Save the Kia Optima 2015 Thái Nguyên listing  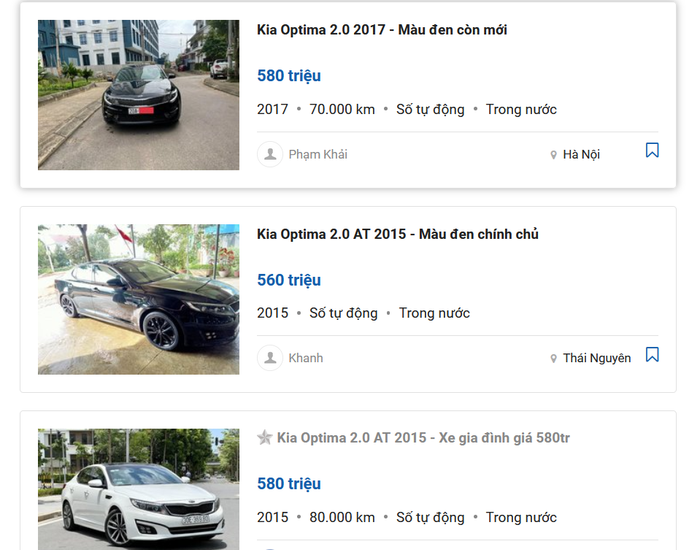(652, 355)
